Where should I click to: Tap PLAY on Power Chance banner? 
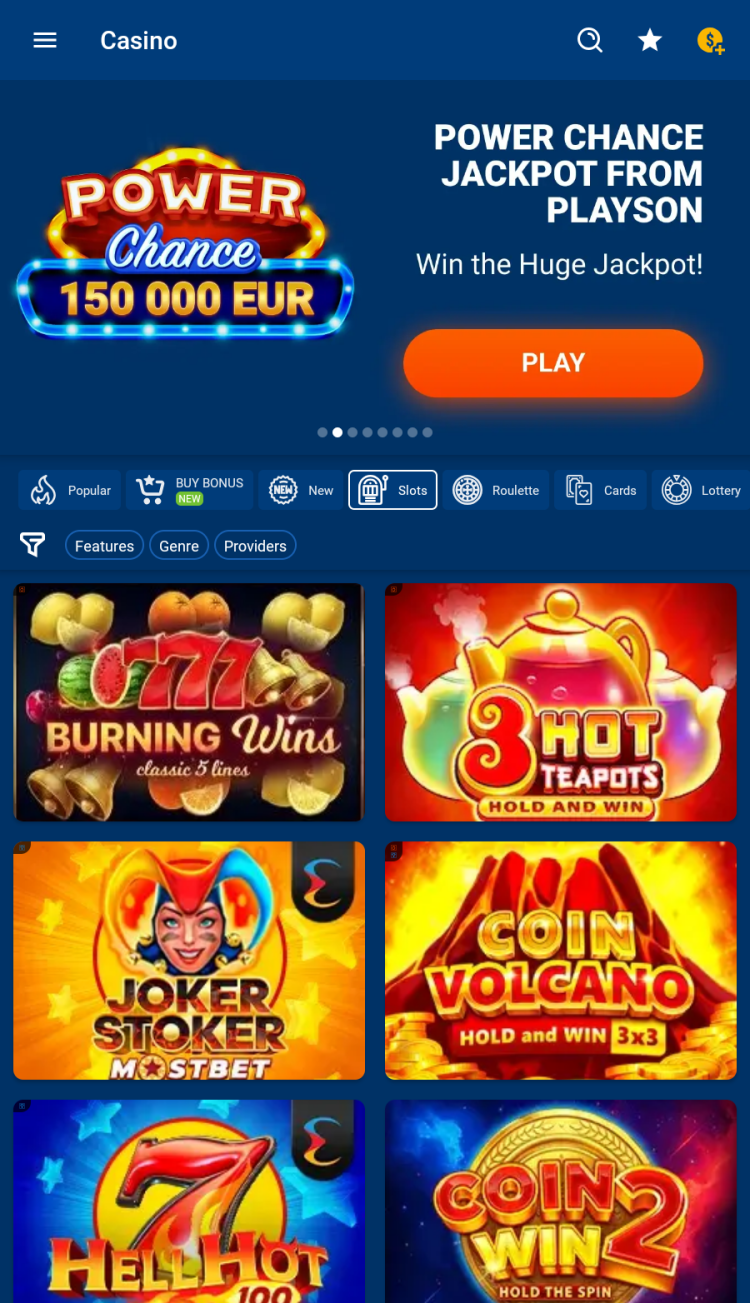point(553,363)
